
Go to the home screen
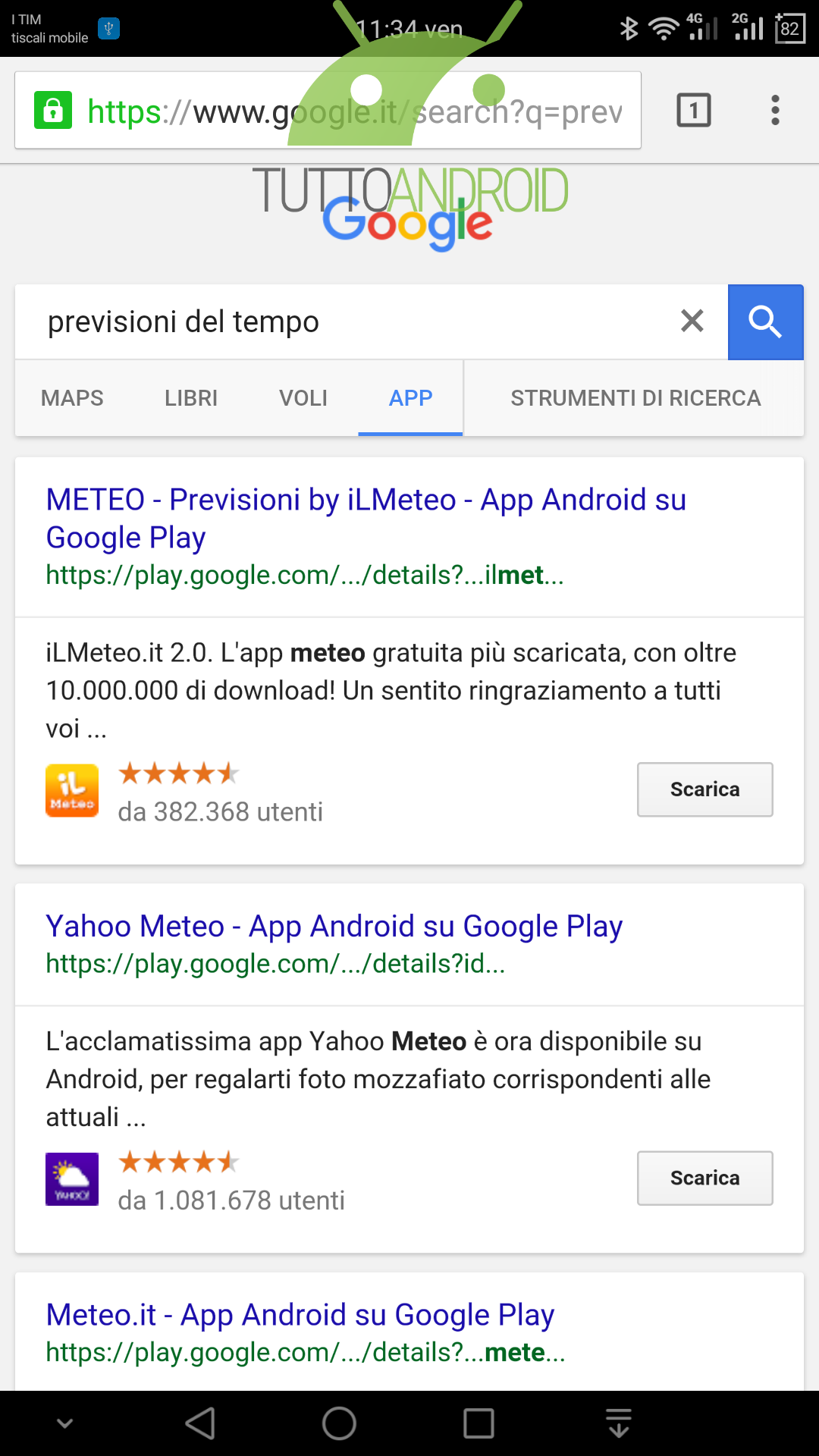pyautogui.click(x=339, y=1423)
